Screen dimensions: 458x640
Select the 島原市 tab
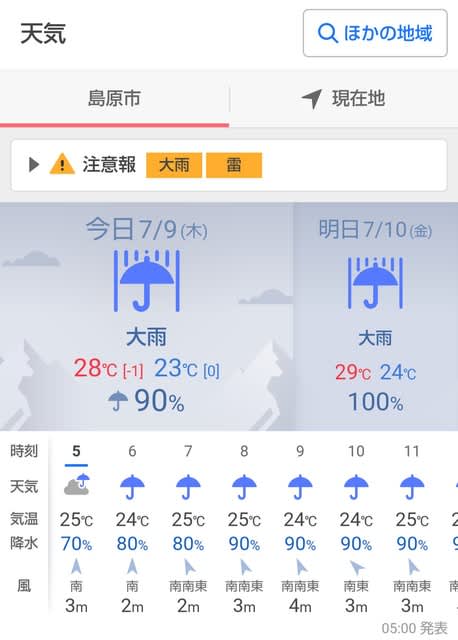[x=114, y=99]
